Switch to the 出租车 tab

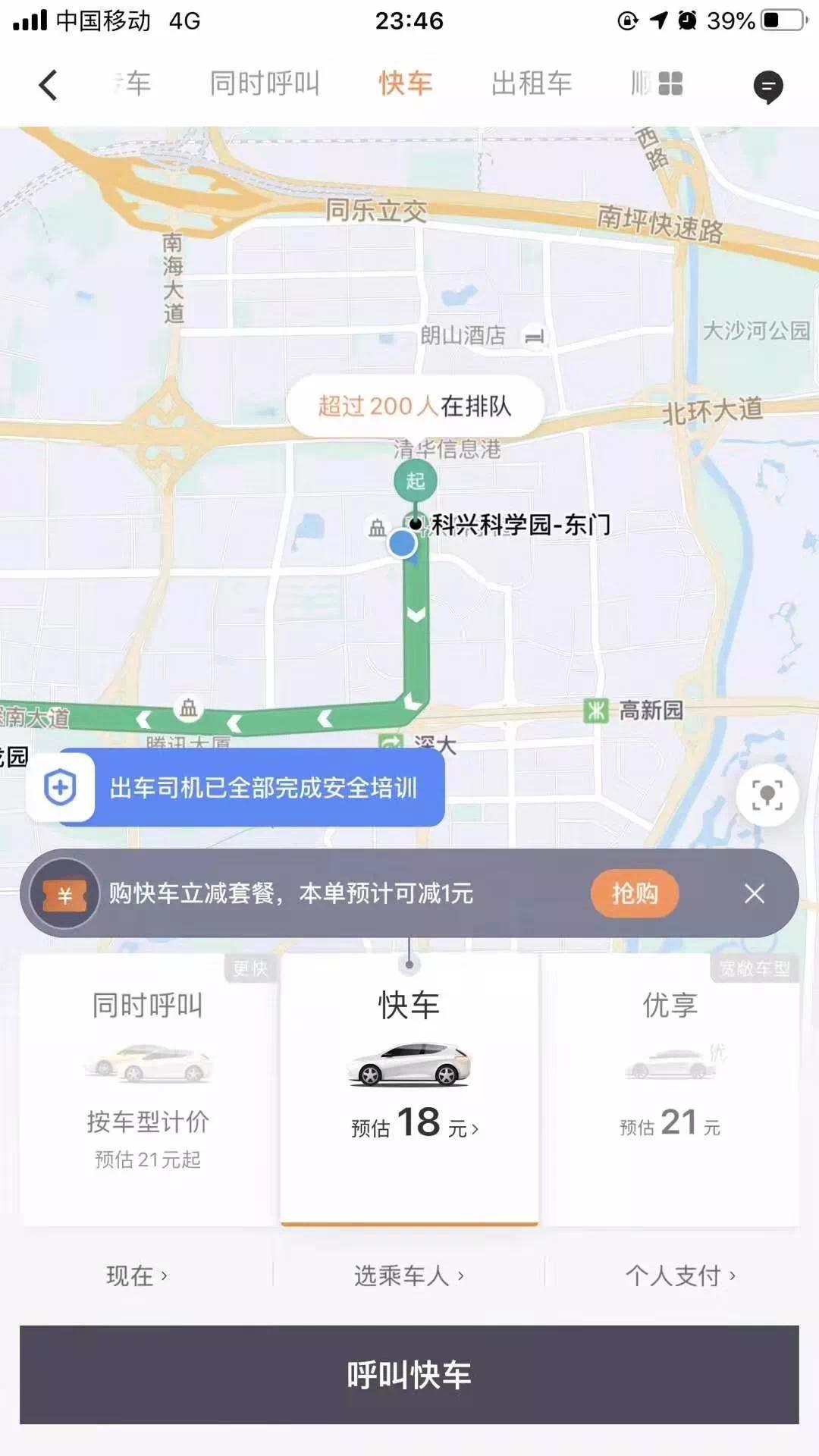(532, 83)
